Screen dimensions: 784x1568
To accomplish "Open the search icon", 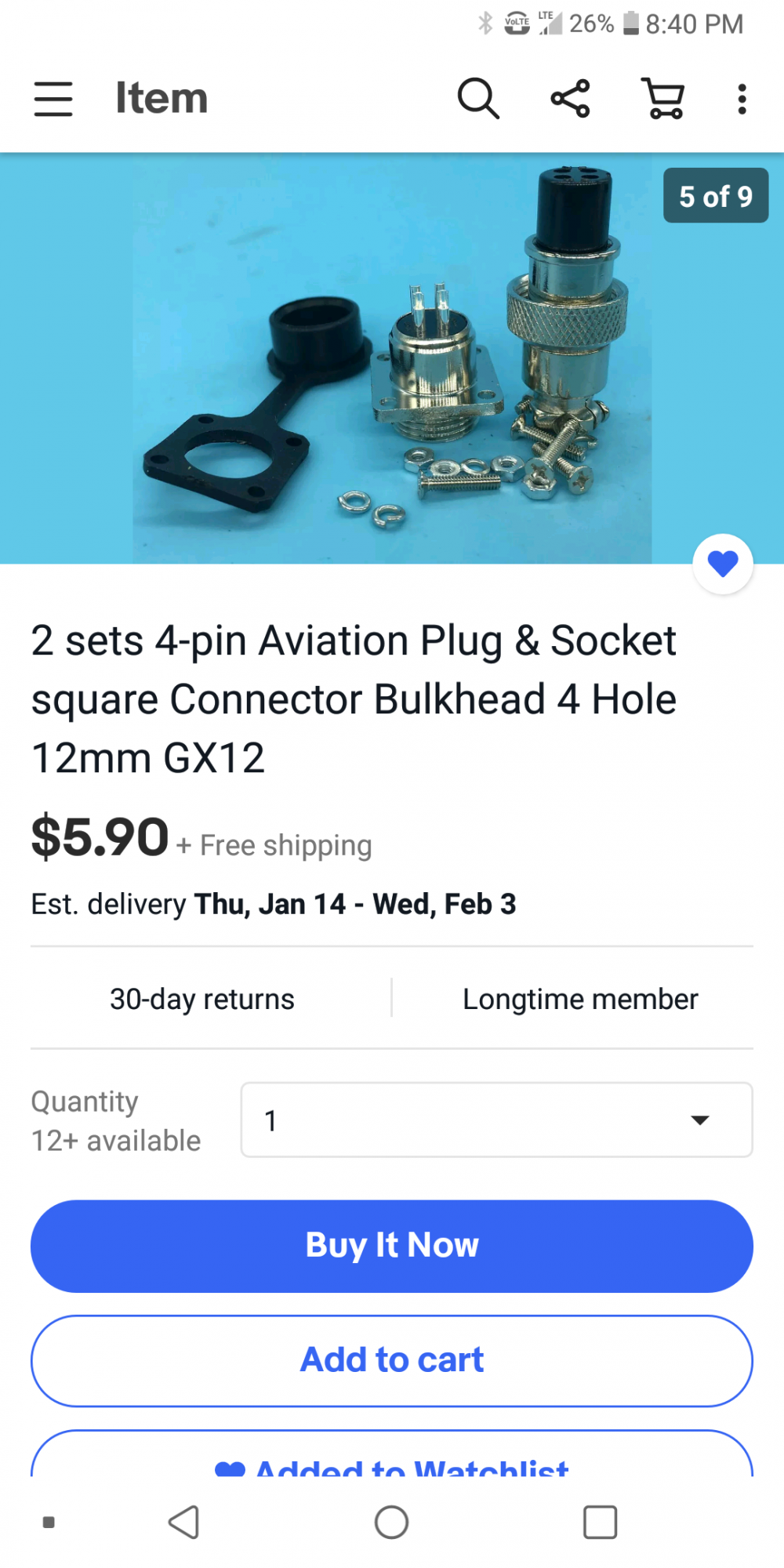I will coord(478,99).
